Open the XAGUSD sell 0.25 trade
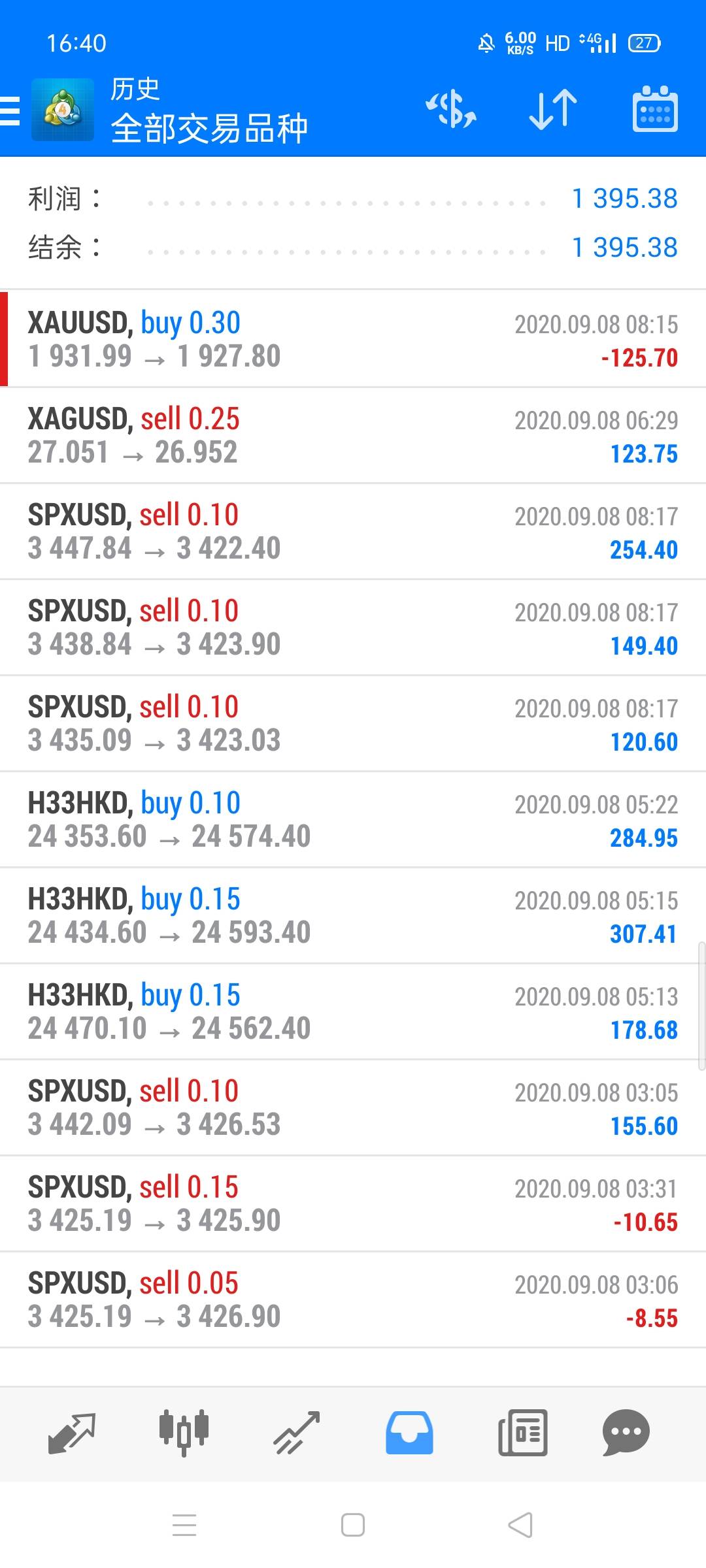 coord(353,435)
